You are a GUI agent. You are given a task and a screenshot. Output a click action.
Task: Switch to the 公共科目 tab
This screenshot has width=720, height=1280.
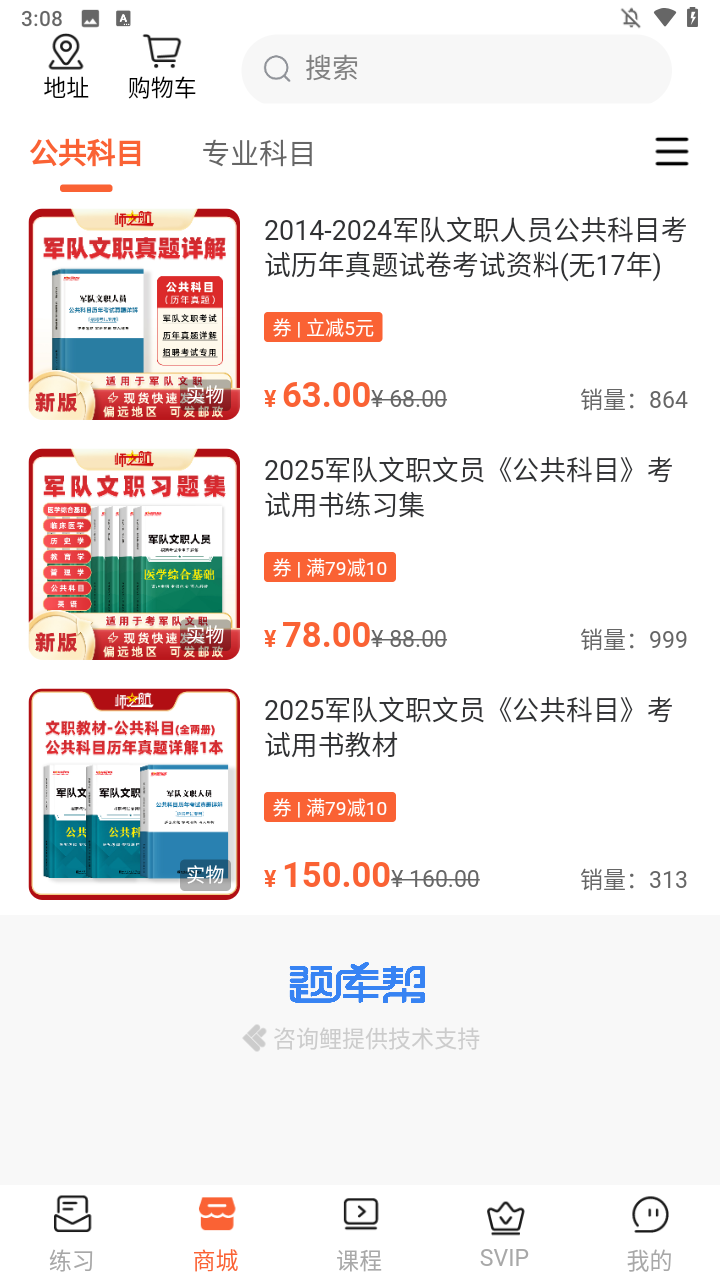point(85,152)
